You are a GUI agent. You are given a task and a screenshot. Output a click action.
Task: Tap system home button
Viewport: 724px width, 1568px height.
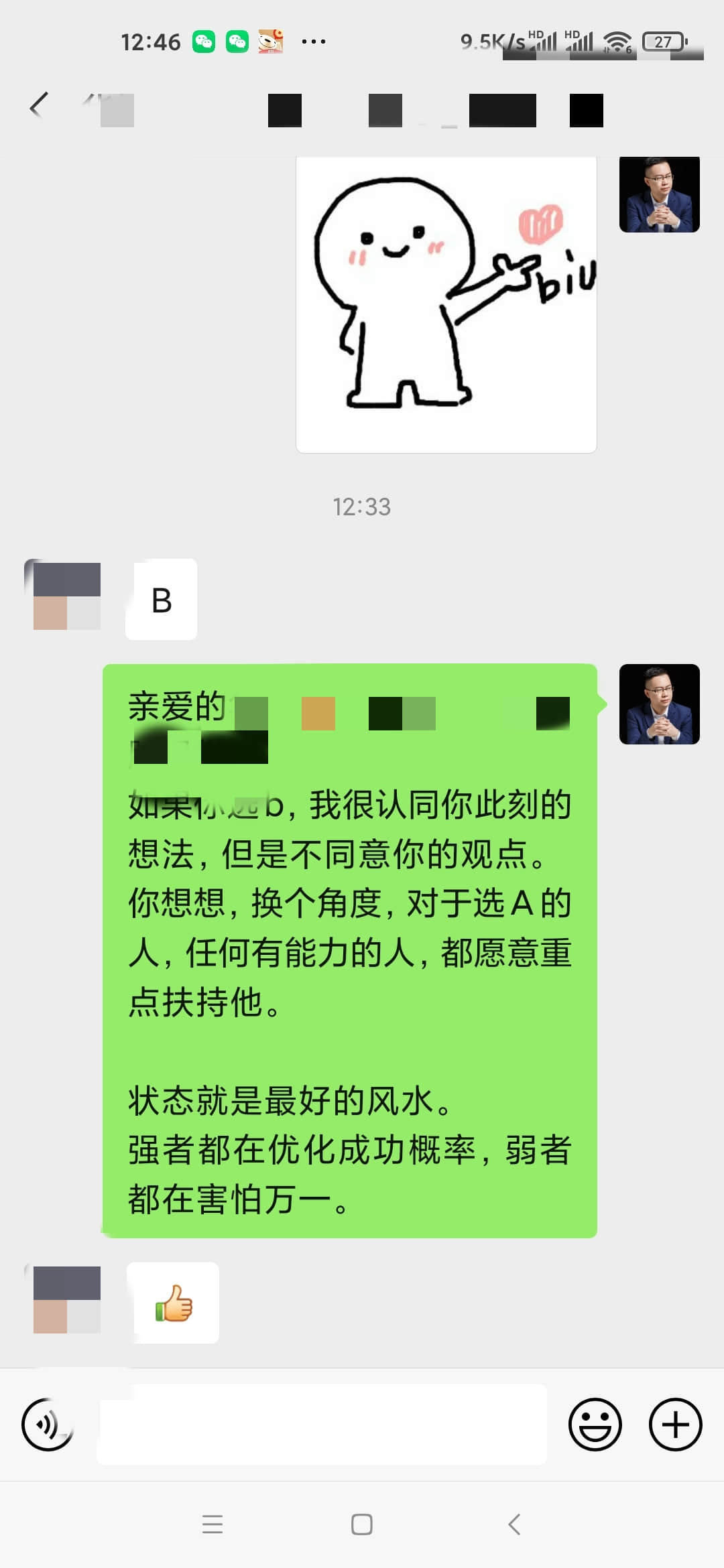362,1524
